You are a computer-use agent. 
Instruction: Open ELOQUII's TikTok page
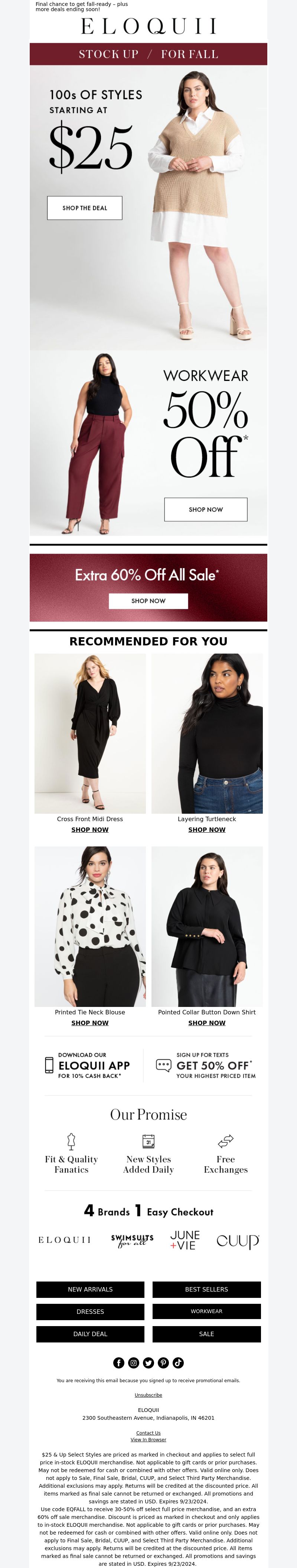point(178,1363)
